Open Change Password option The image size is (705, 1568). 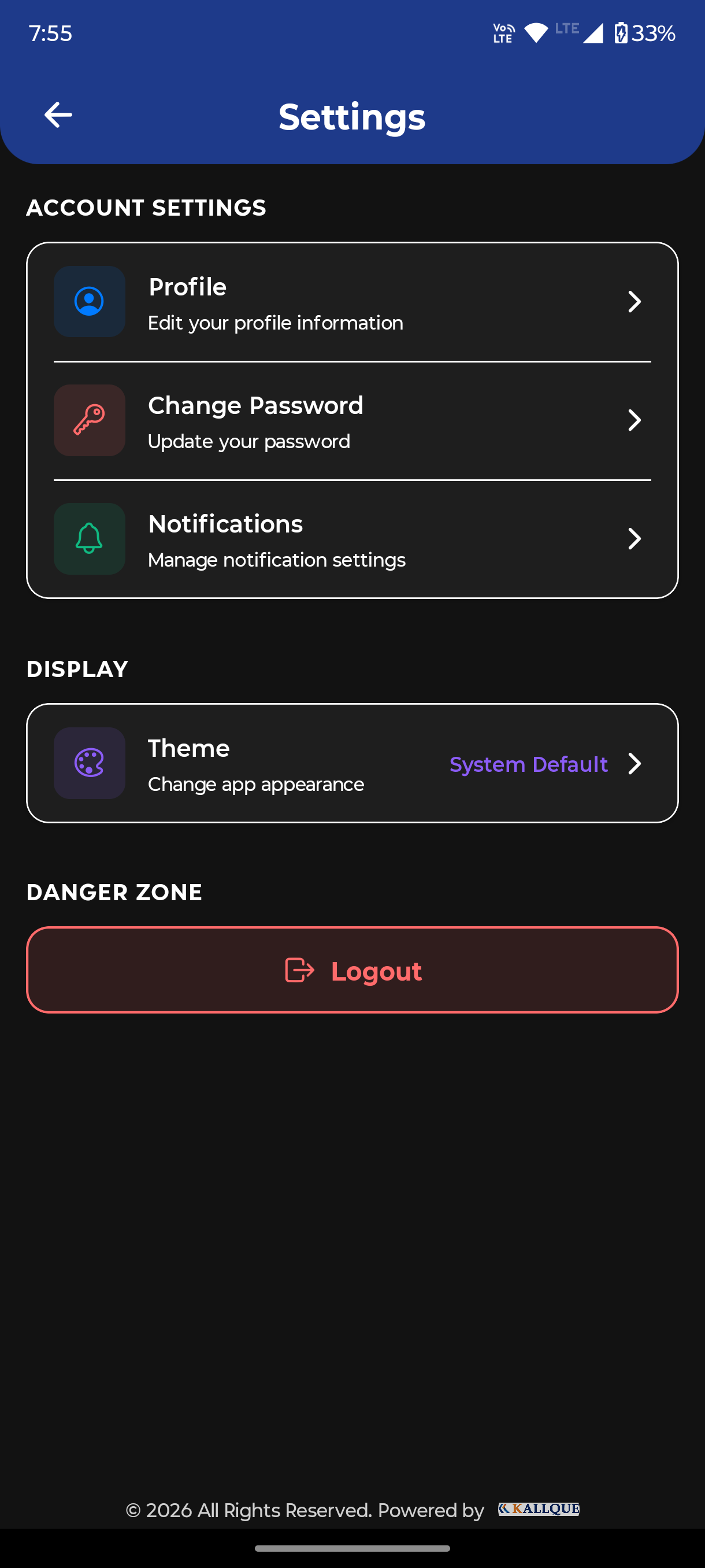pyautogui.click(x=351, y=420)
